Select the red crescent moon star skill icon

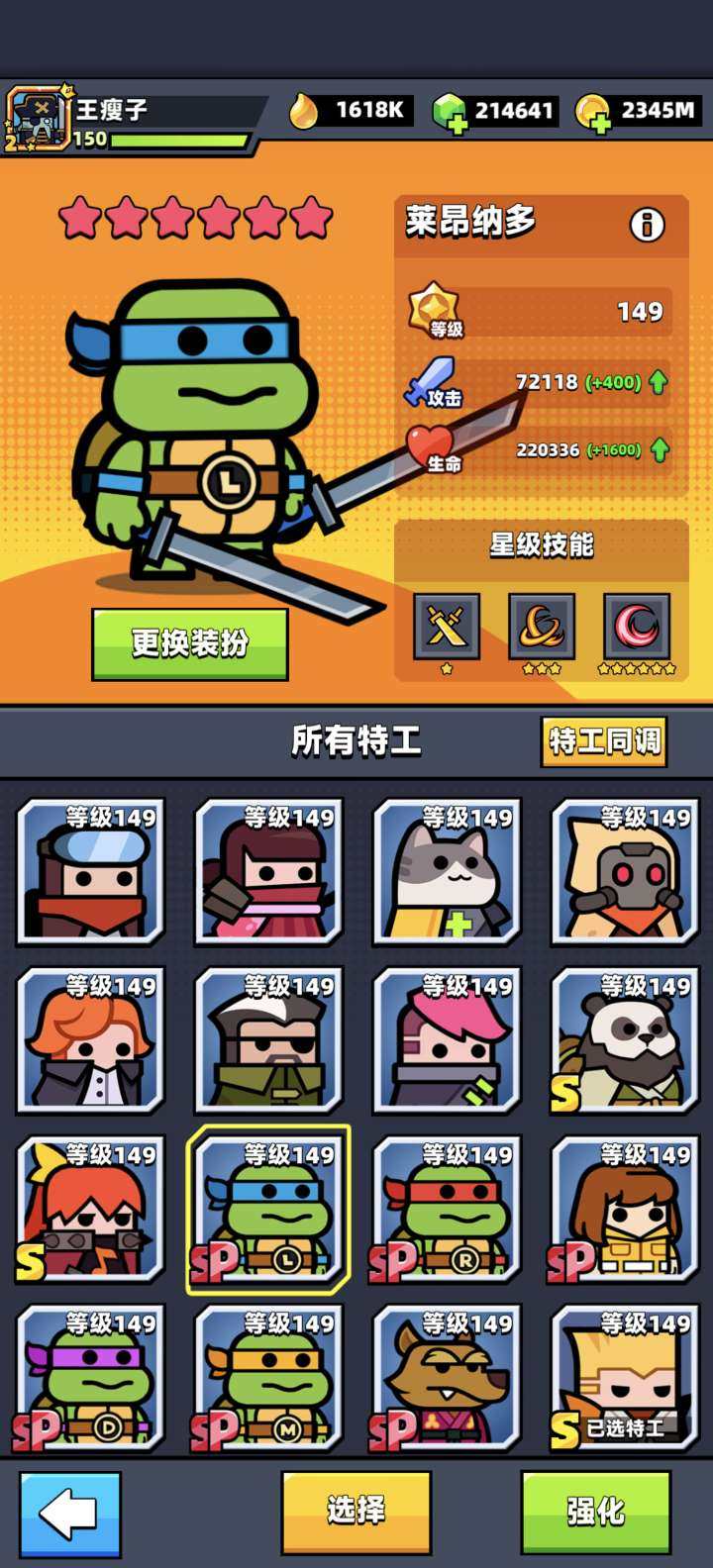coord(634,628)
